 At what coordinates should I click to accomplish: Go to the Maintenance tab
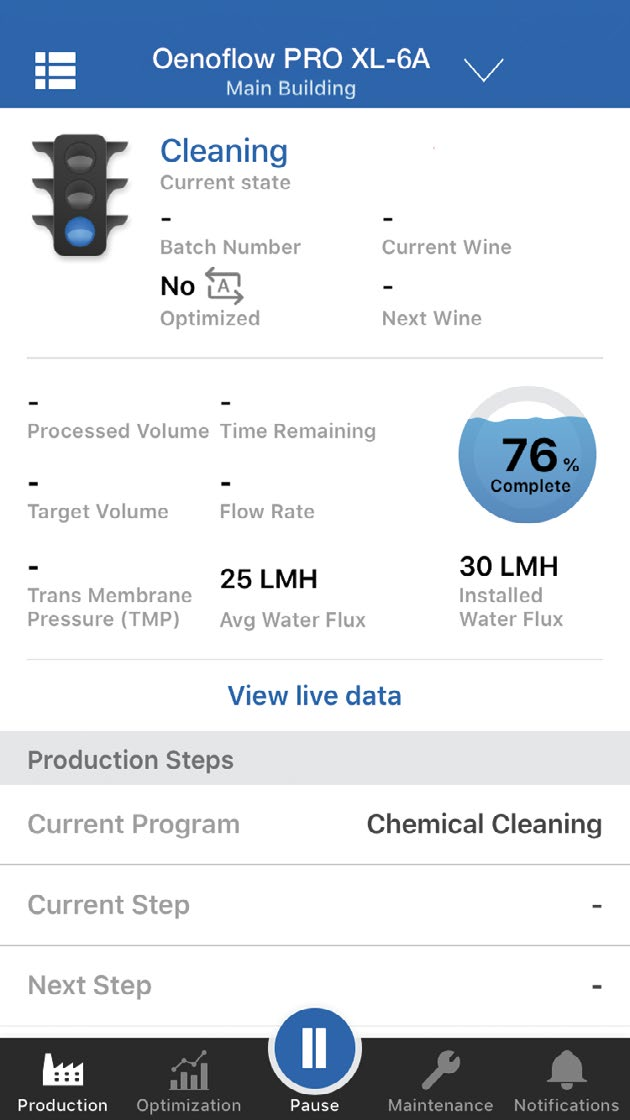tap(440, 1081)
